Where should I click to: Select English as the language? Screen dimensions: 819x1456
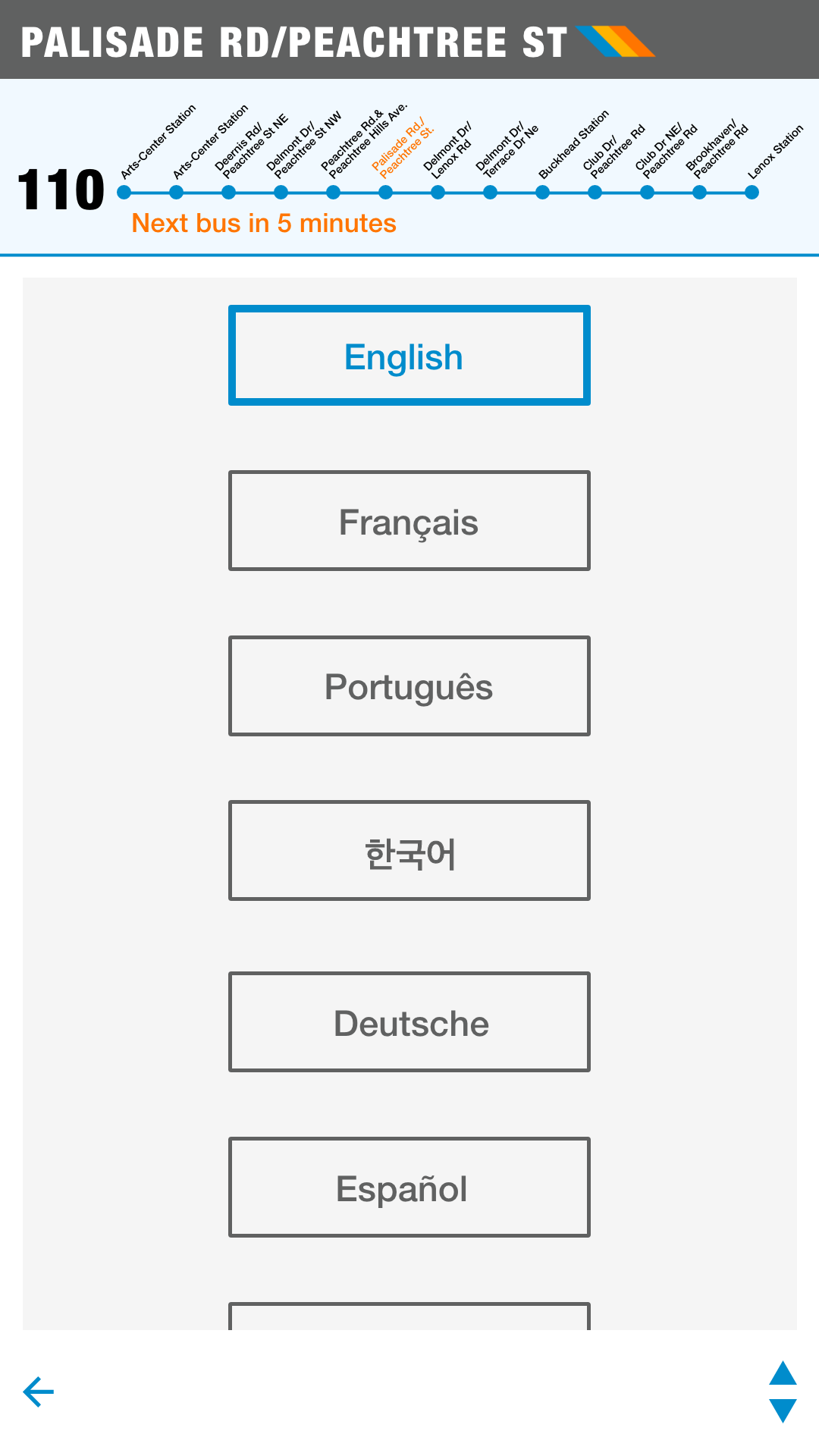pyautogui.click(x=409, y=356)
